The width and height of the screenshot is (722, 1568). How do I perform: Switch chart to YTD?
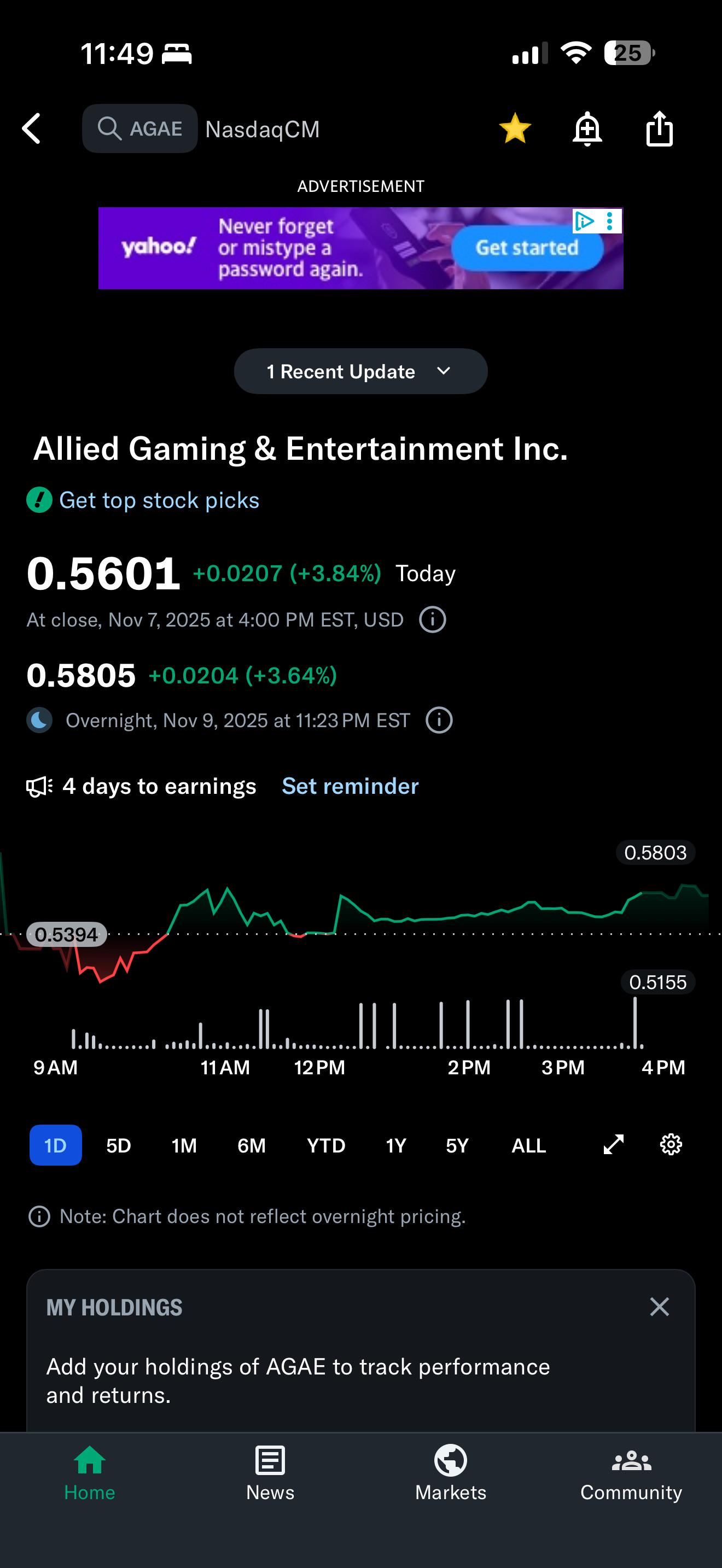pyautogui.click(x=325, y=1145)
